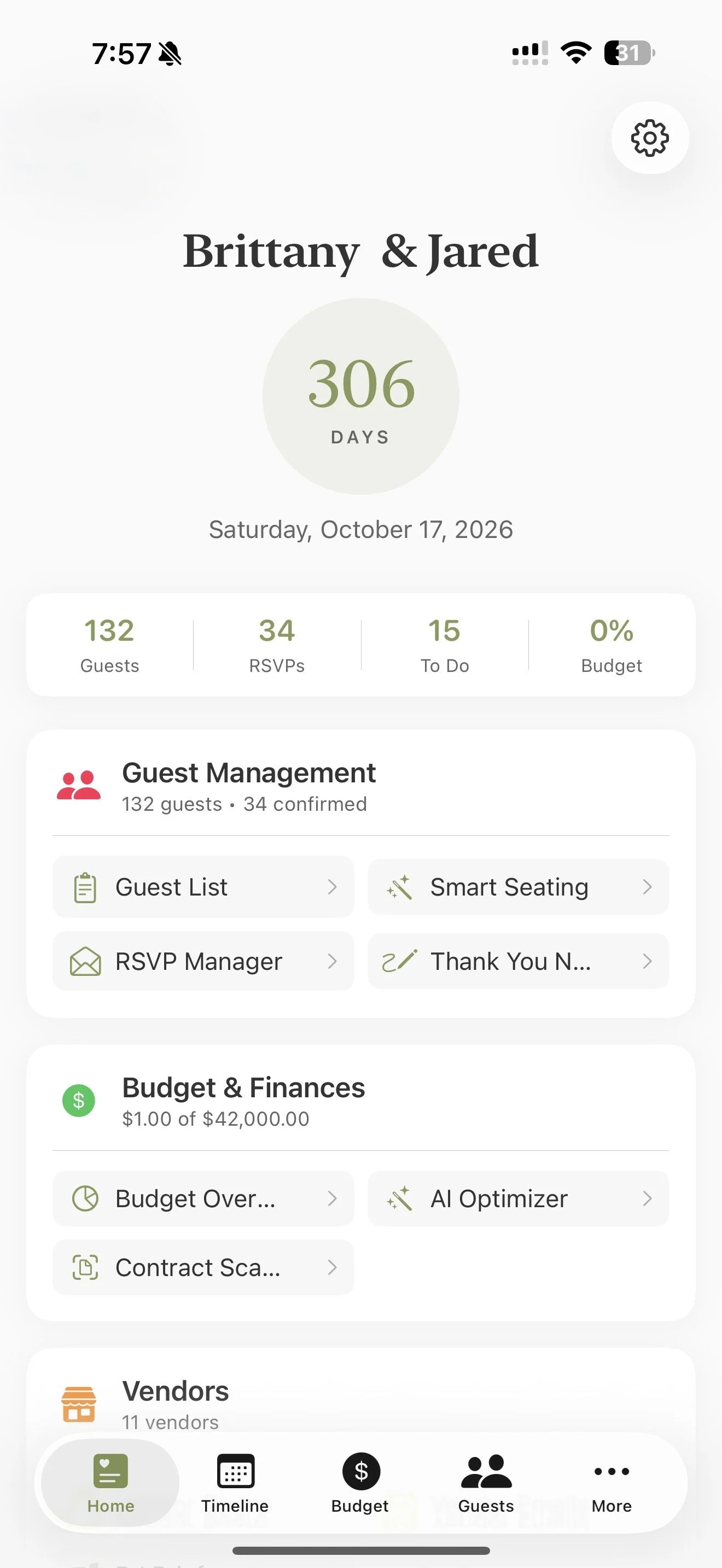Image resolution: width=722 pixels, height=1568 pixels.
Task: Go to RSVP Manager
Action: coord(203,961)
